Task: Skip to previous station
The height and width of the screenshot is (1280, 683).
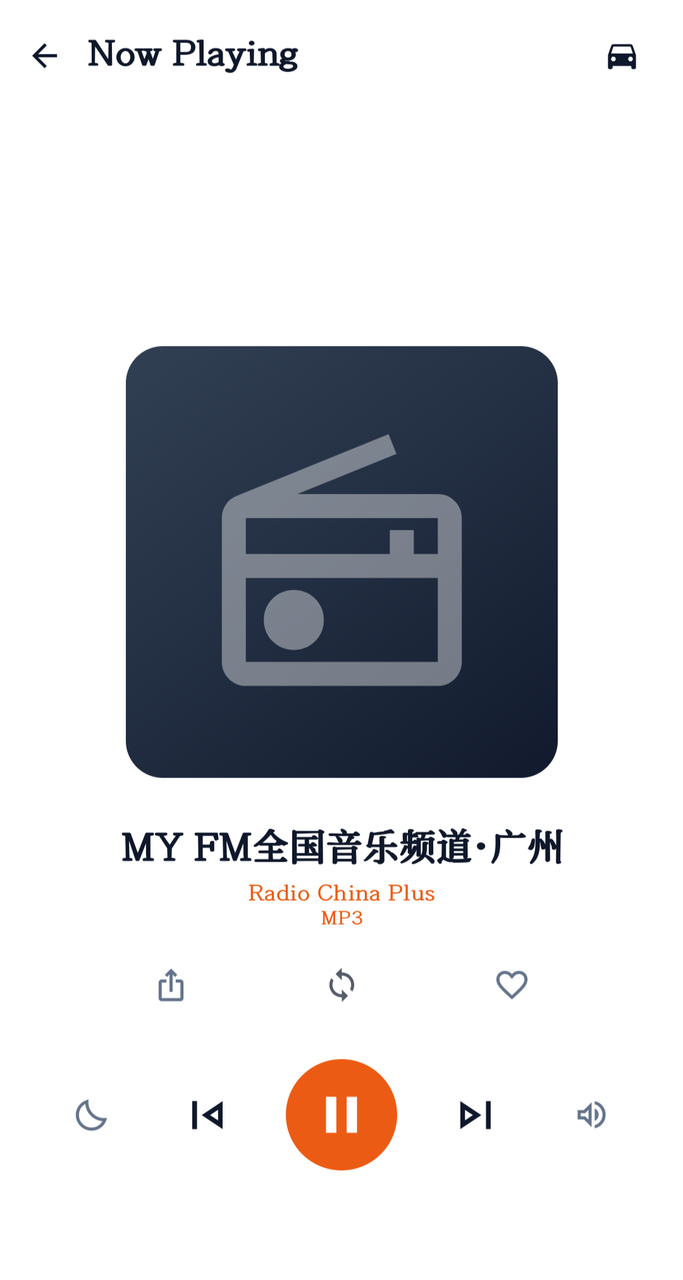Action: coord(207,1115)
